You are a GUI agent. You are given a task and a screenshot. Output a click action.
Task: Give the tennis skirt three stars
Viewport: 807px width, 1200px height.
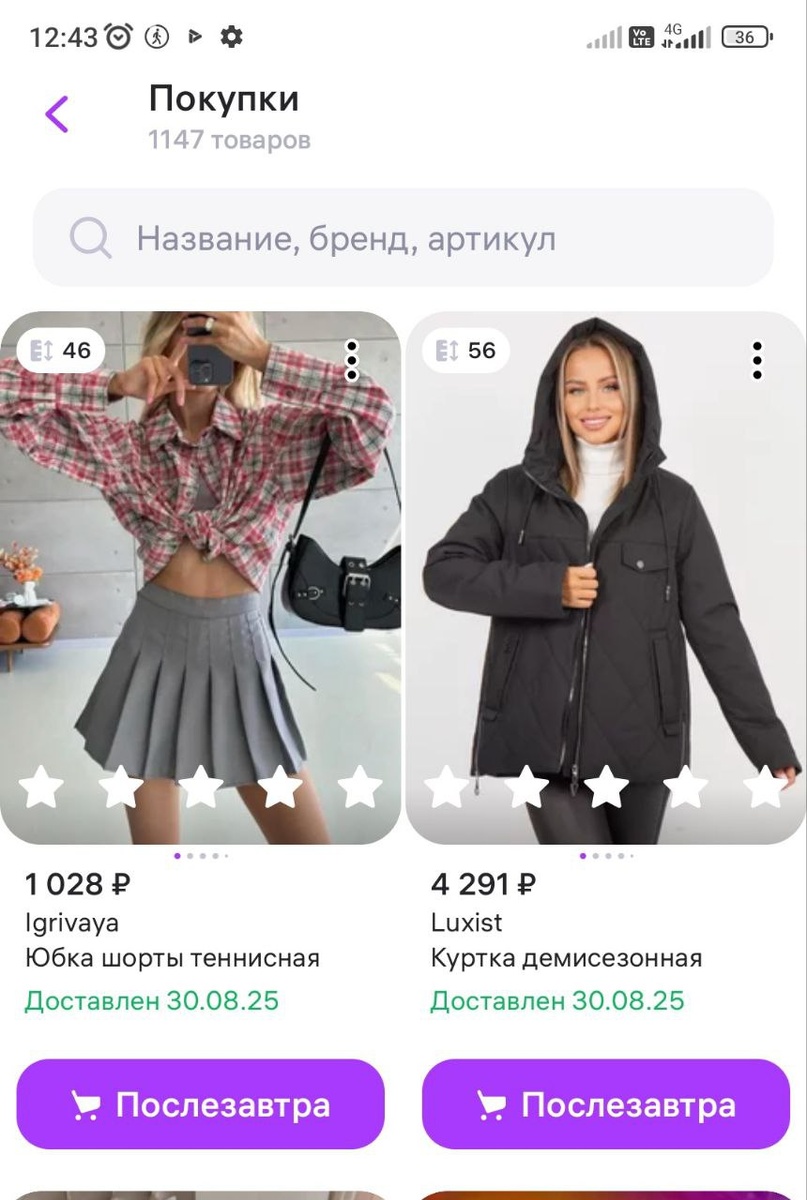pyautogui.click(x=202, y=786)
